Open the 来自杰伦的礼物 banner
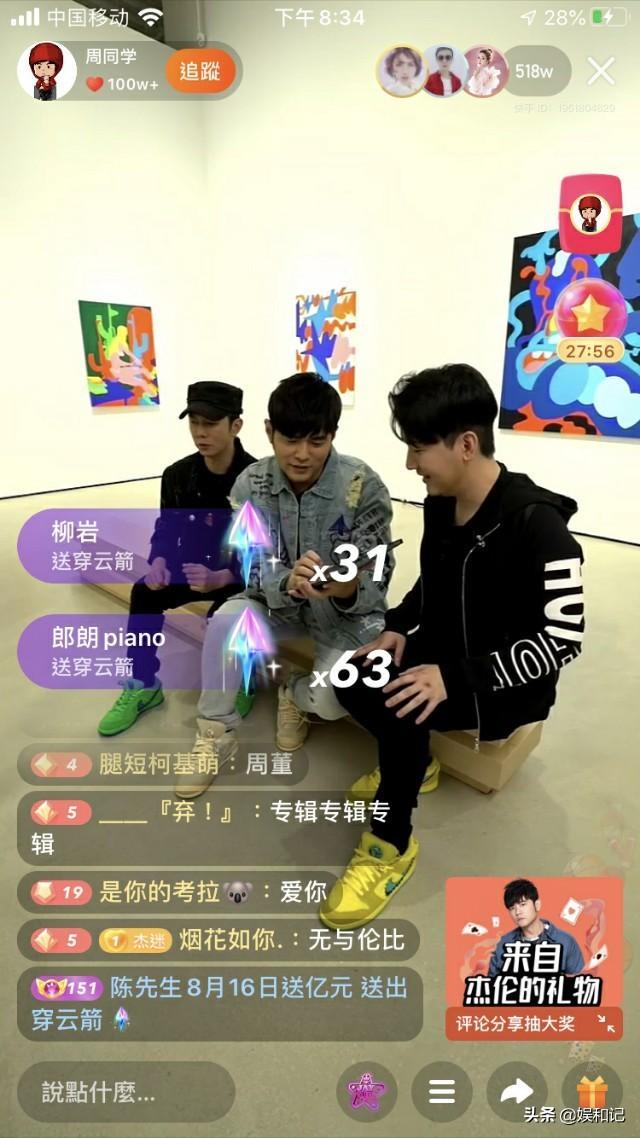Screen dimensions: 640x1138 click(533, 958)
